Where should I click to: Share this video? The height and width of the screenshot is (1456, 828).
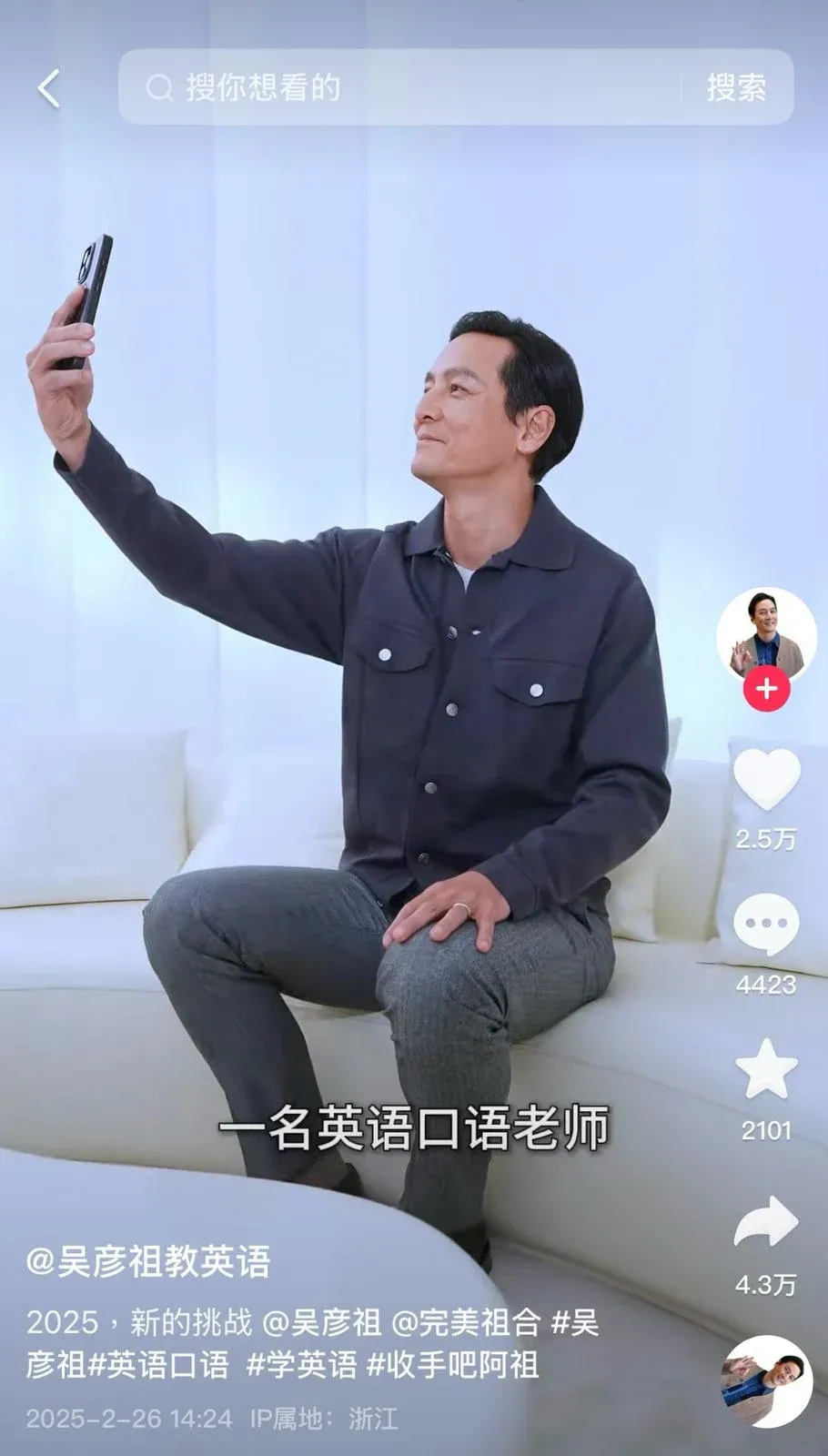tap(766, 1222)
